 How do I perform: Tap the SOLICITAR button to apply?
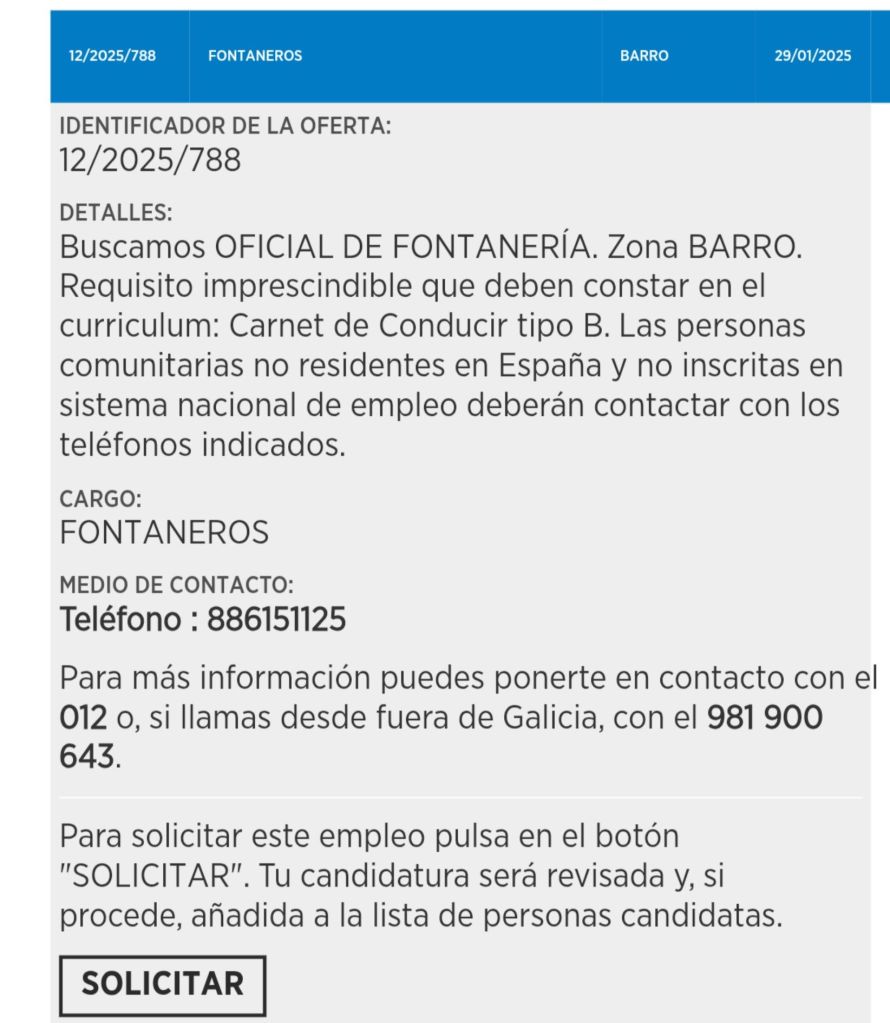(x=163, y=984)
